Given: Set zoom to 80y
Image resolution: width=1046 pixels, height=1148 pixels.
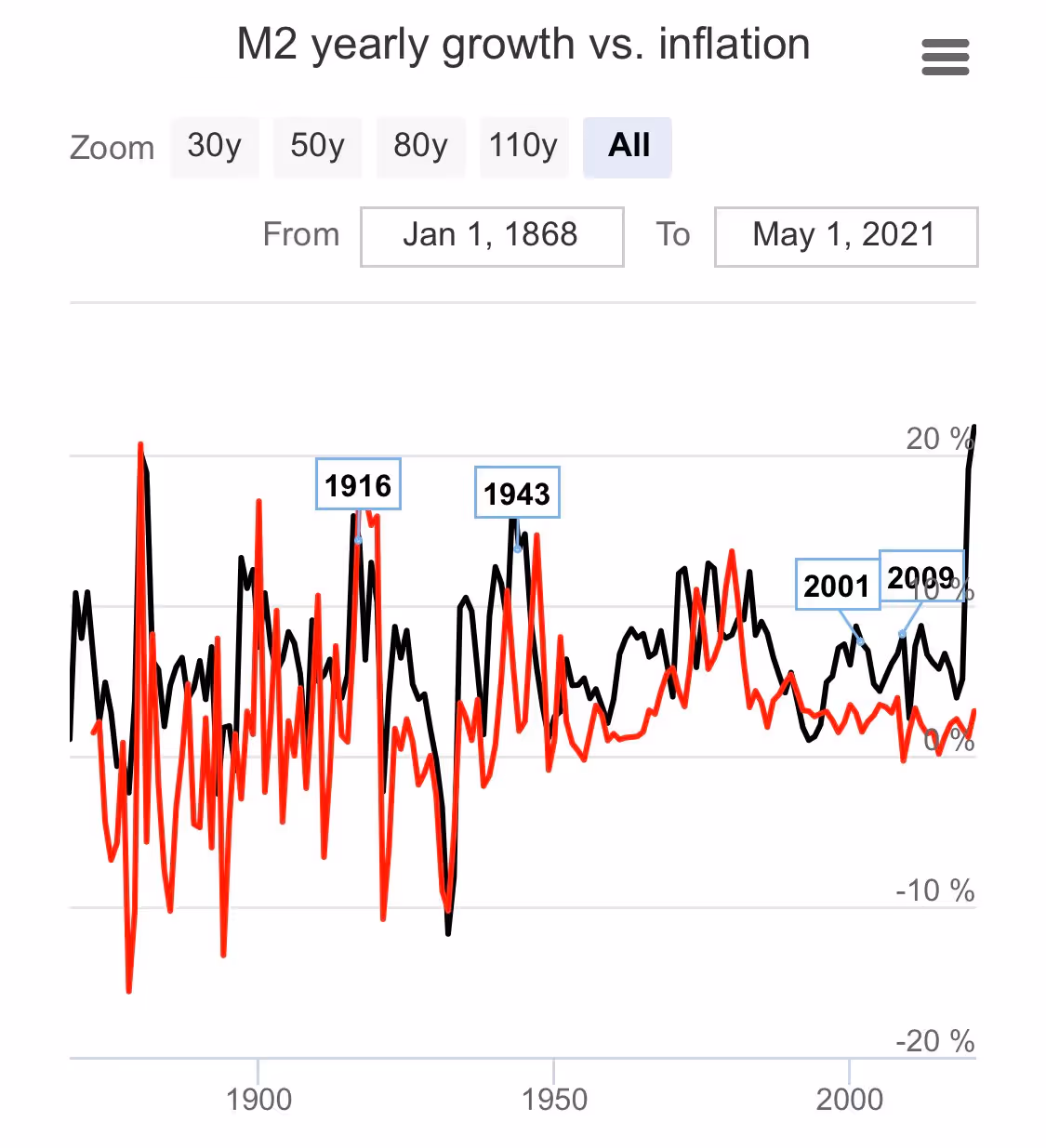Looking at the screenshot, I should point(420,146).
